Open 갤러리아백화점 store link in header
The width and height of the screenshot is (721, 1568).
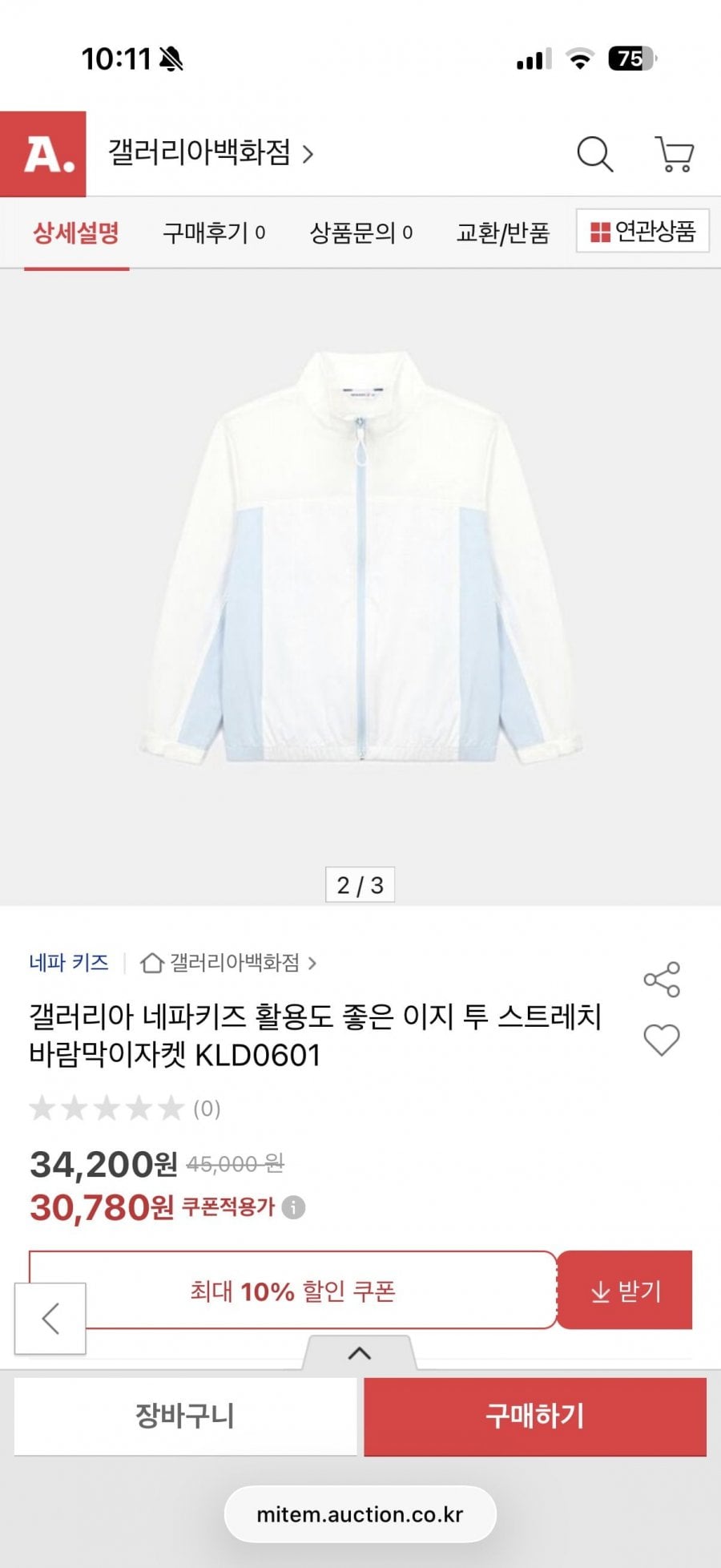tap(211, 152)
